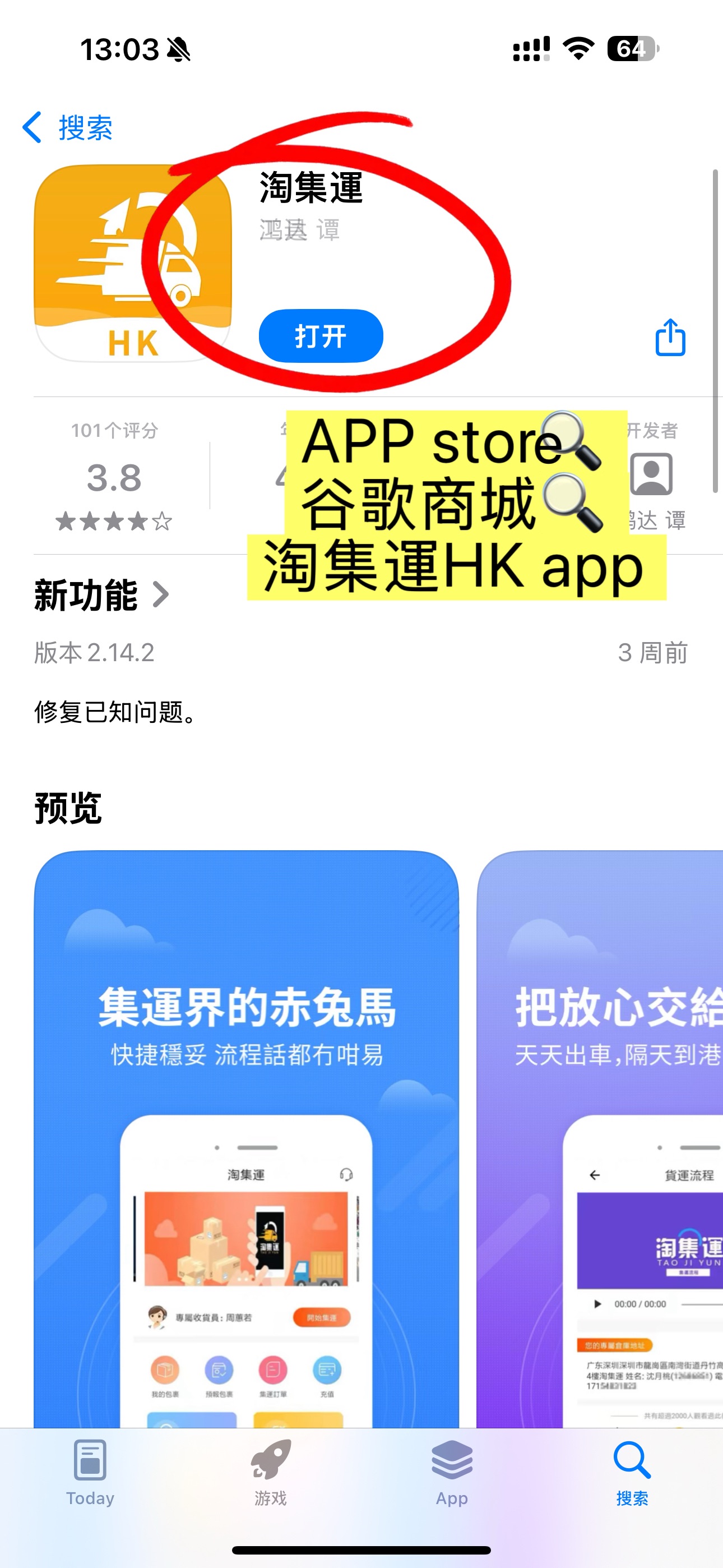Tap 打开 to open the app
723x1568 pixels.
coord(321,336)
